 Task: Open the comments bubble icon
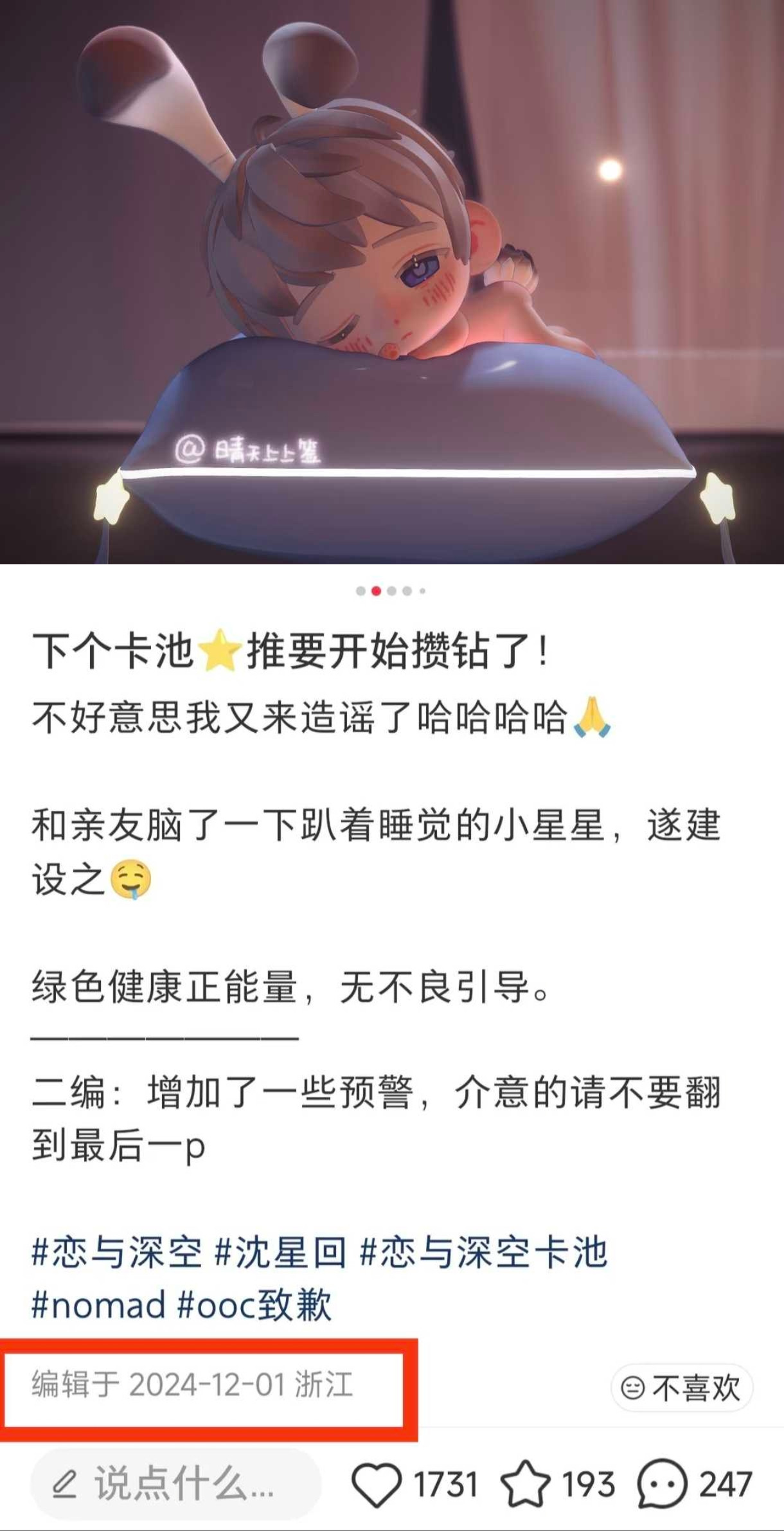pos(663,1484)
